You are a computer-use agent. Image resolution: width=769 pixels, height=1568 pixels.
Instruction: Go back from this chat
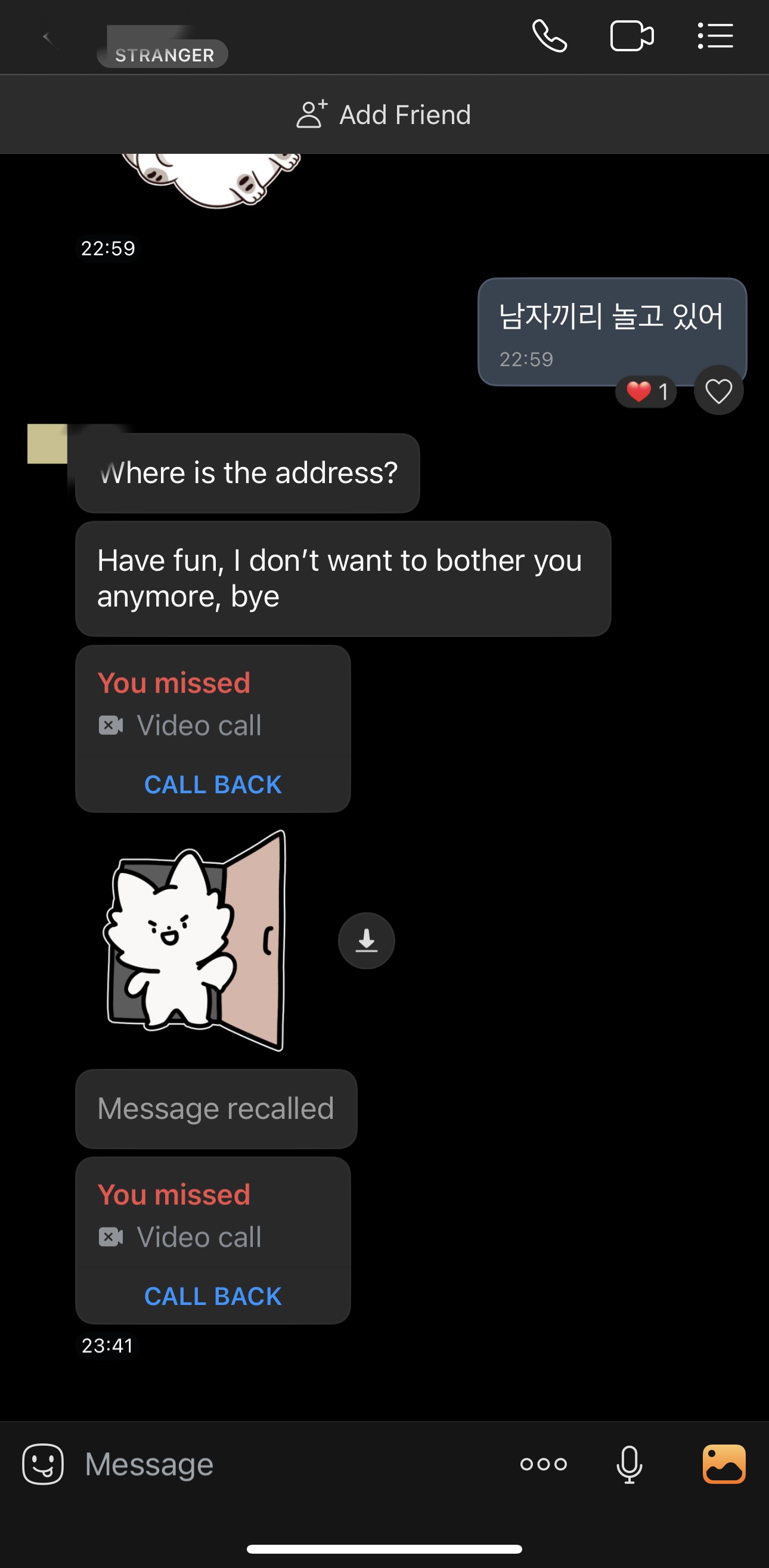point(48,38)
